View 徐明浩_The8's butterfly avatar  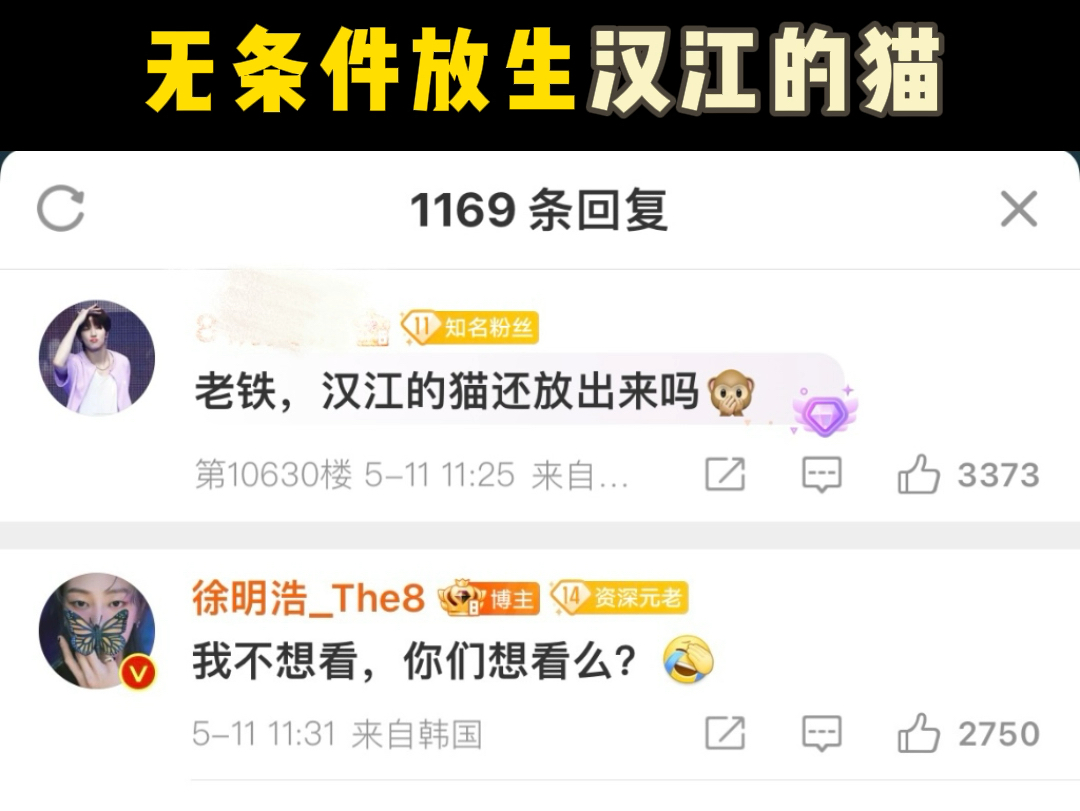(97, 631)
